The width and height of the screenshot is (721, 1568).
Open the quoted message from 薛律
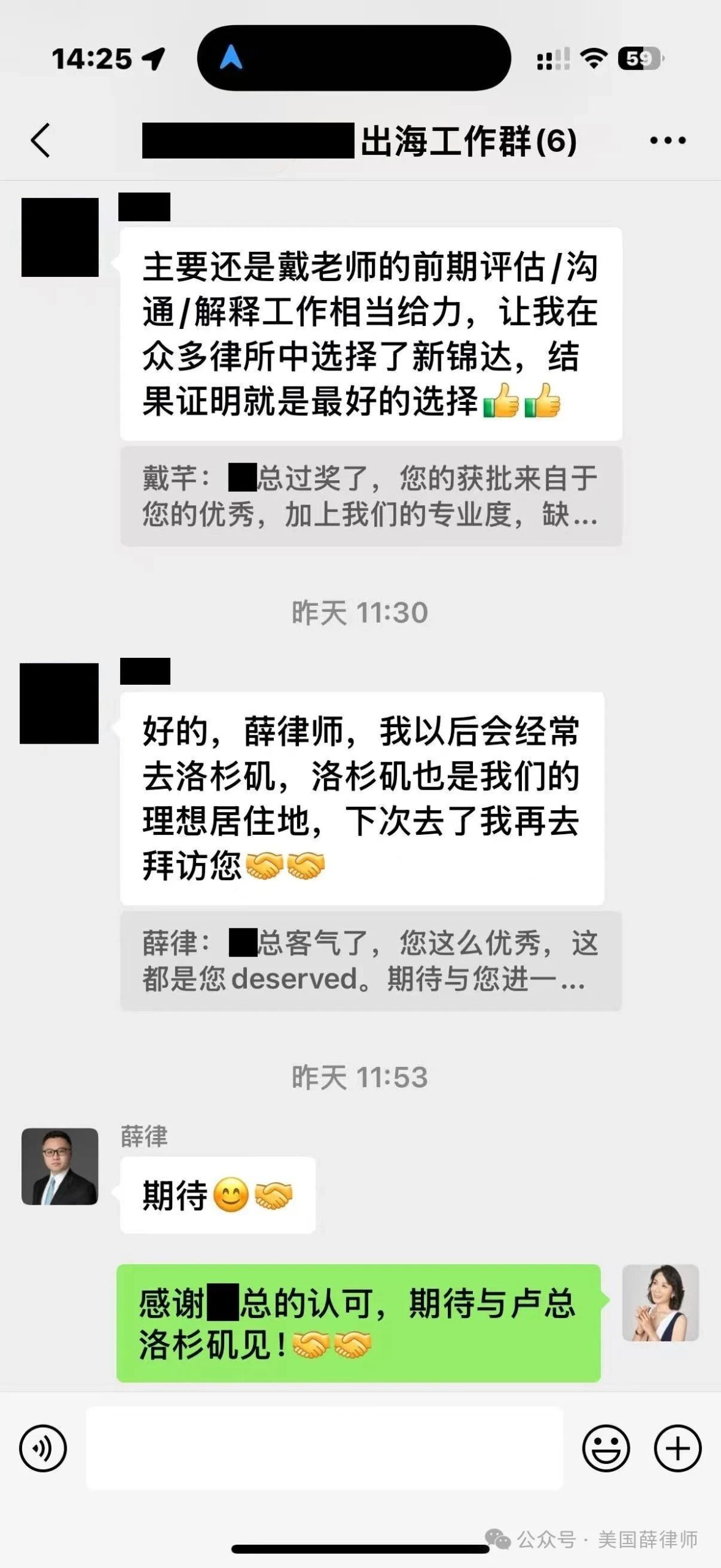tap(371, 961)
